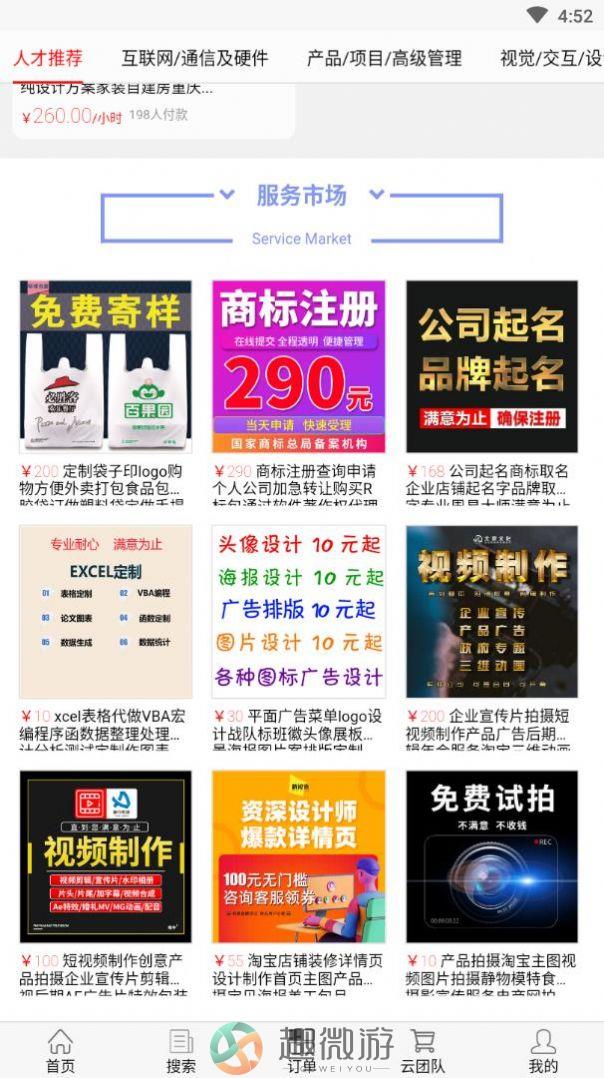Open the EXCEL定制 service card

105,612
